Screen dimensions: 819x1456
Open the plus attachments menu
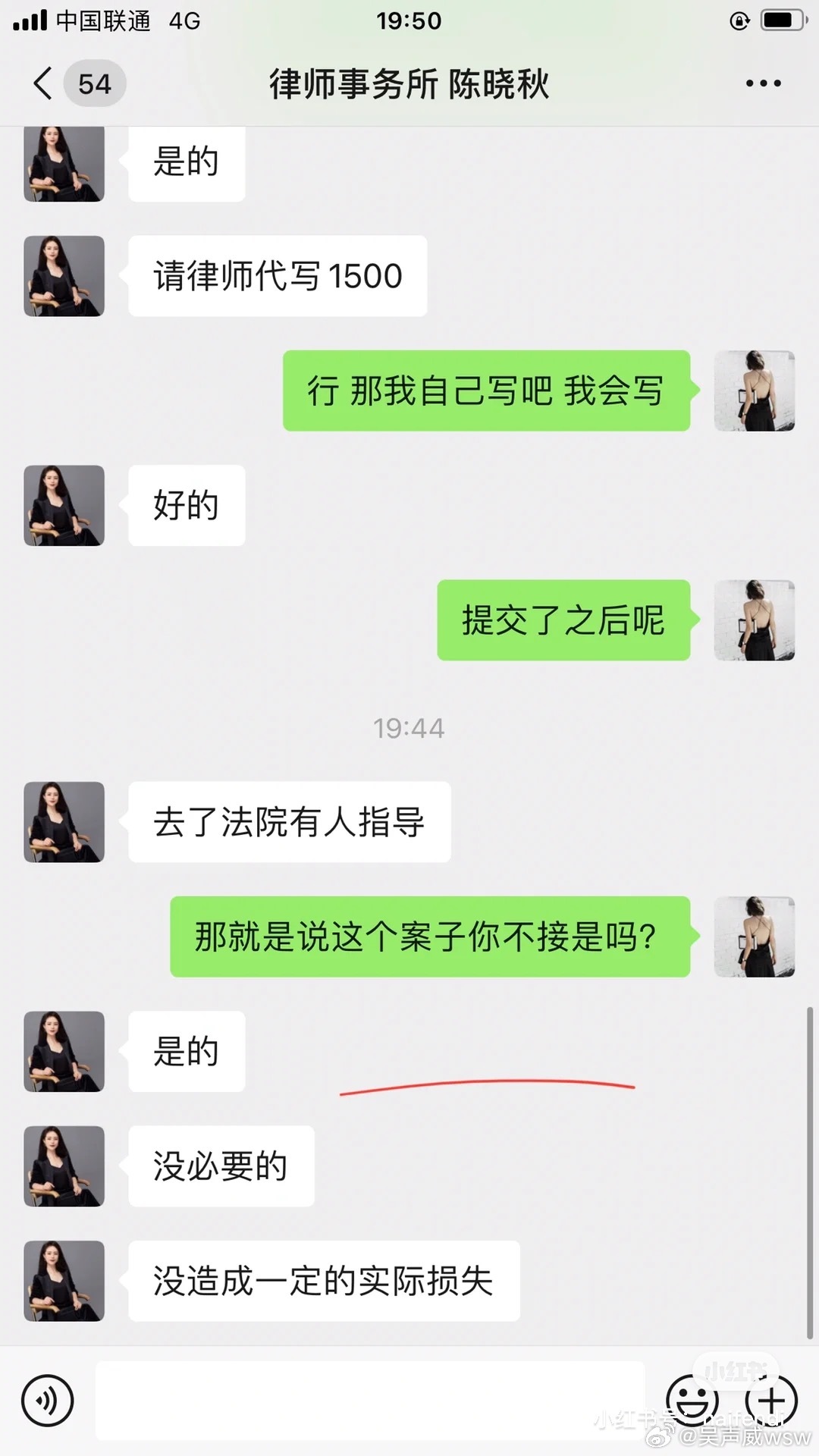[771, 1400]
